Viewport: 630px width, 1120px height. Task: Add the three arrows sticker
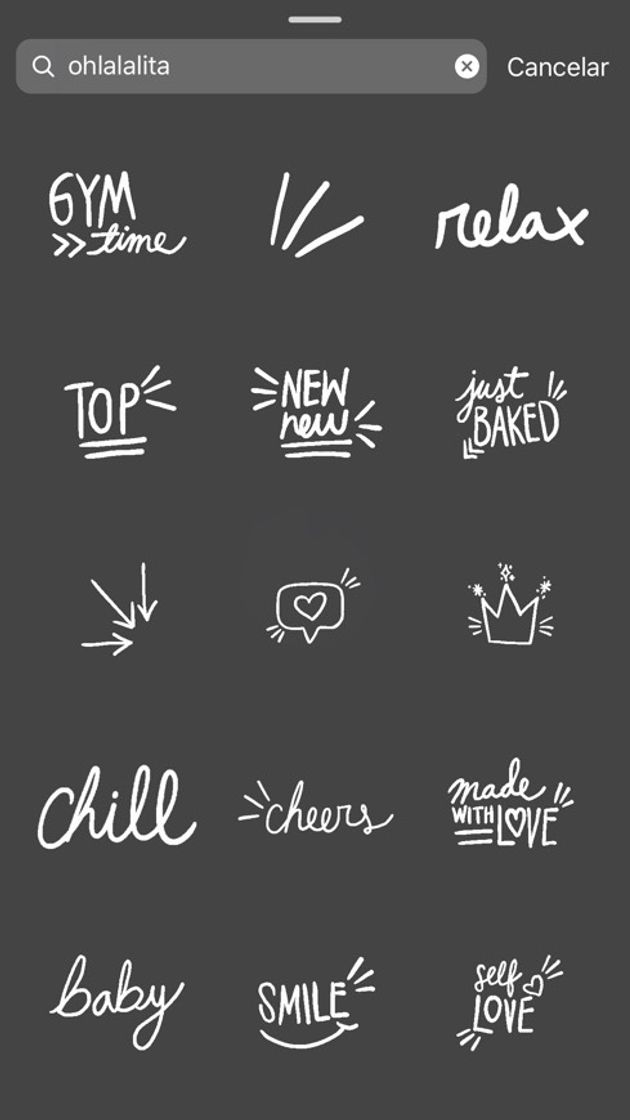pos(120,608)
